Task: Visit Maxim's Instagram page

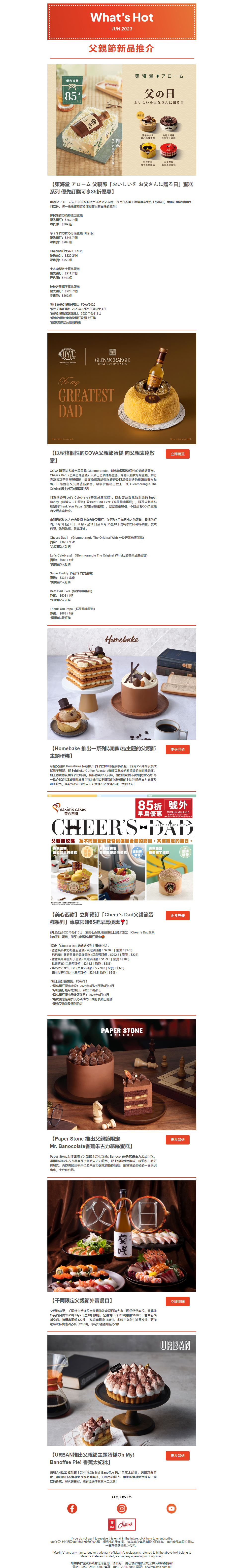Action: pyautogui.click(x=122, y=1508)
